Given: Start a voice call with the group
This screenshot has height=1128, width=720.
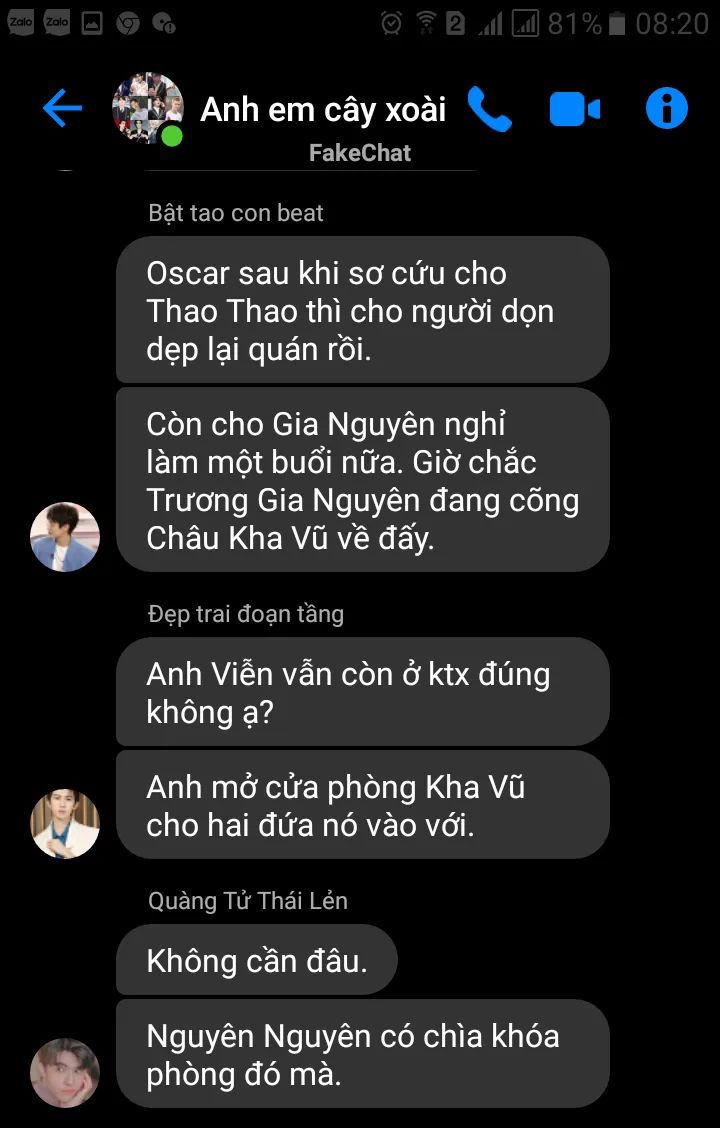Looking at the screenshot, I should click(x=489, y=109).
